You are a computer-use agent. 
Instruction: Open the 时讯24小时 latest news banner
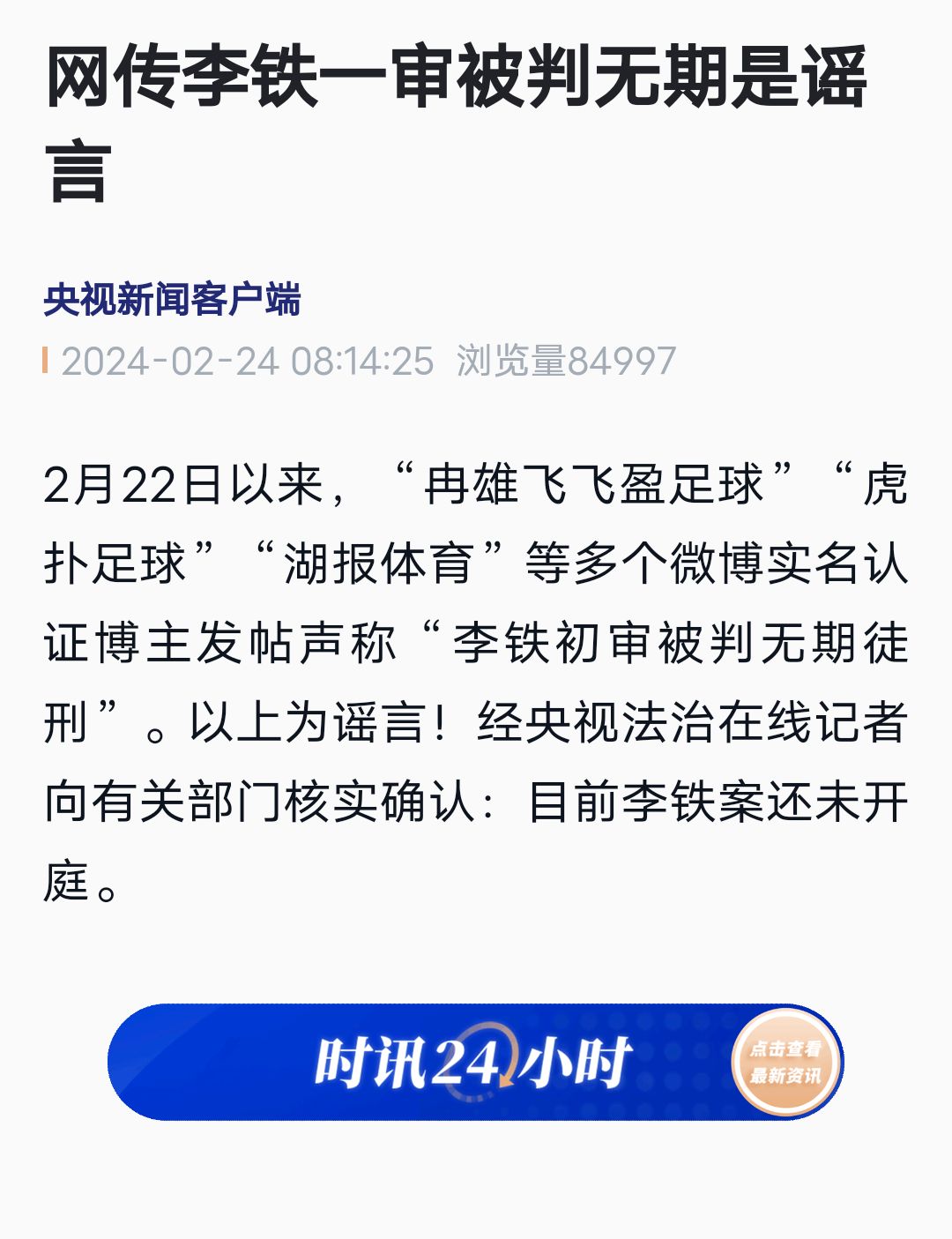475,1062
